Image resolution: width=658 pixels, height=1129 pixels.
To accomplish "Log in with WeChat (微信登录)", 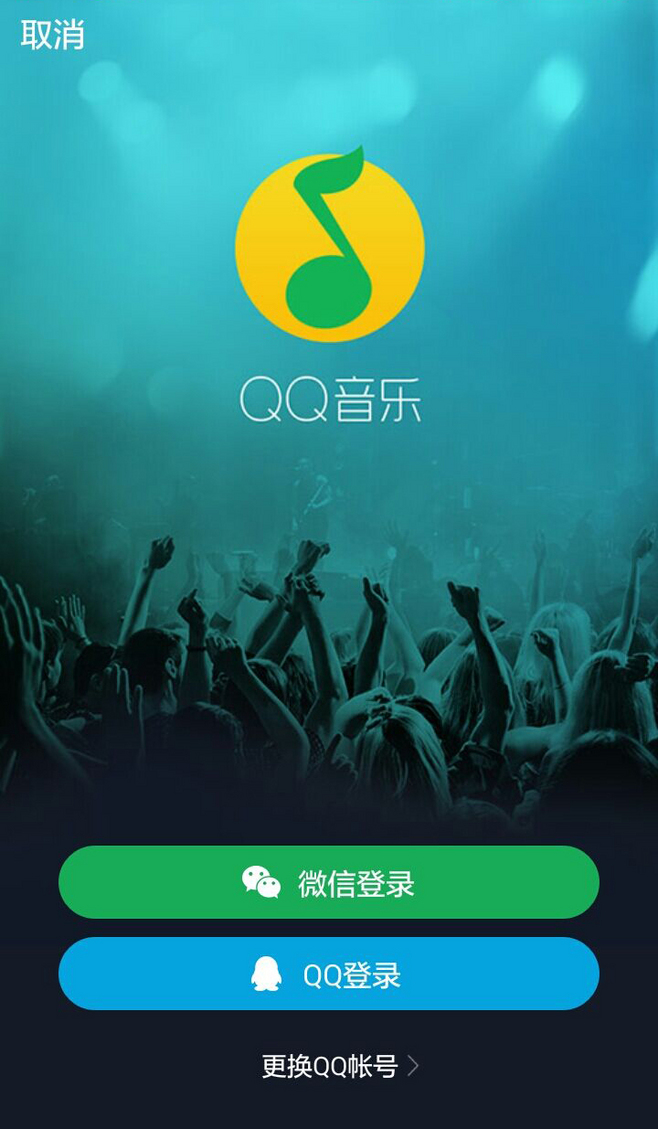I will (329, 882).
